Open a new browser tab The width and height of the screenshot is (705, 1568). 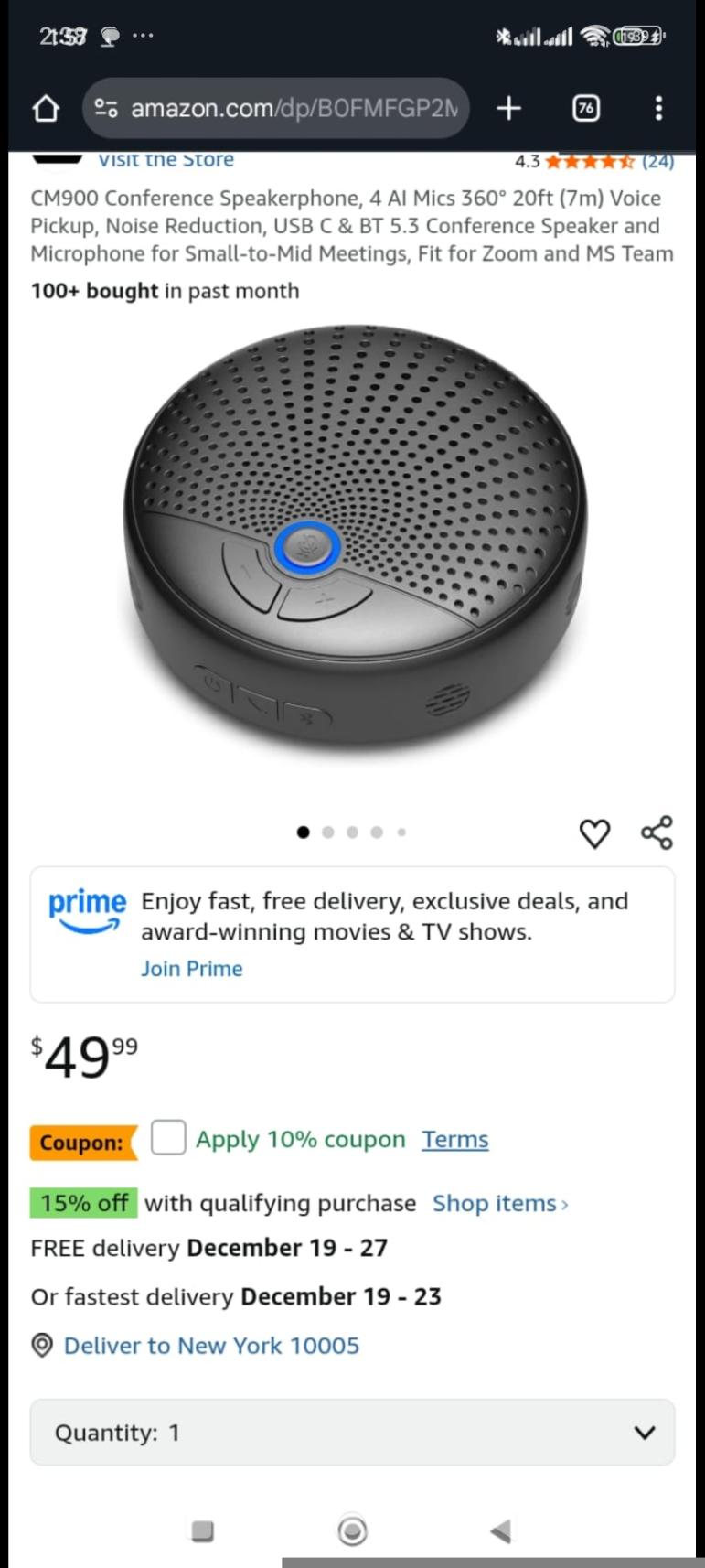508,108
